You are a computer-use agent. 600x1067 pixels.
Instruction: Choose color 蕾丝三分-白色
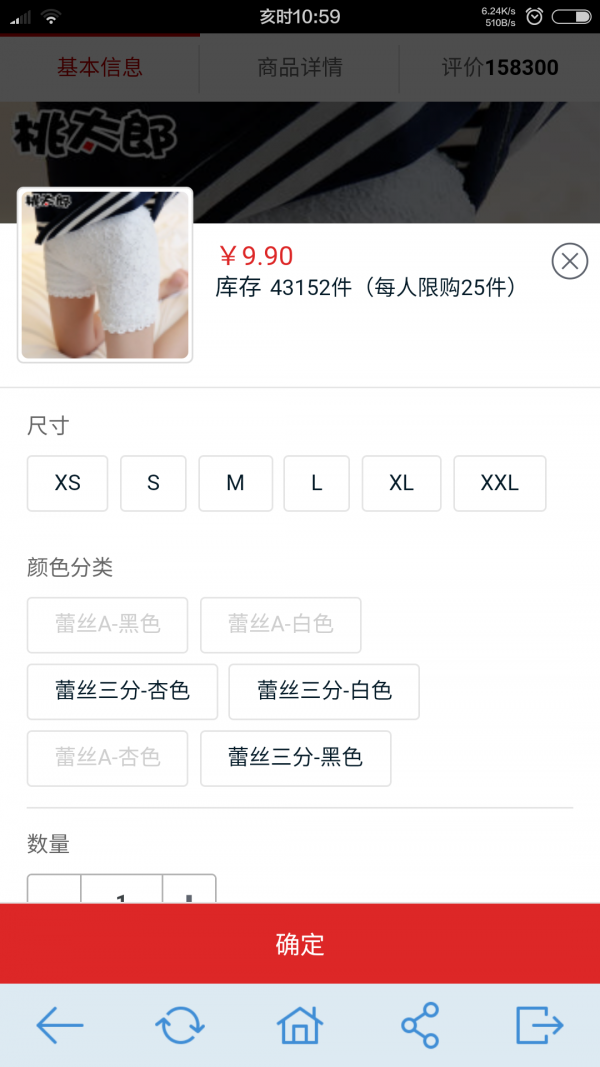(323, 691)
